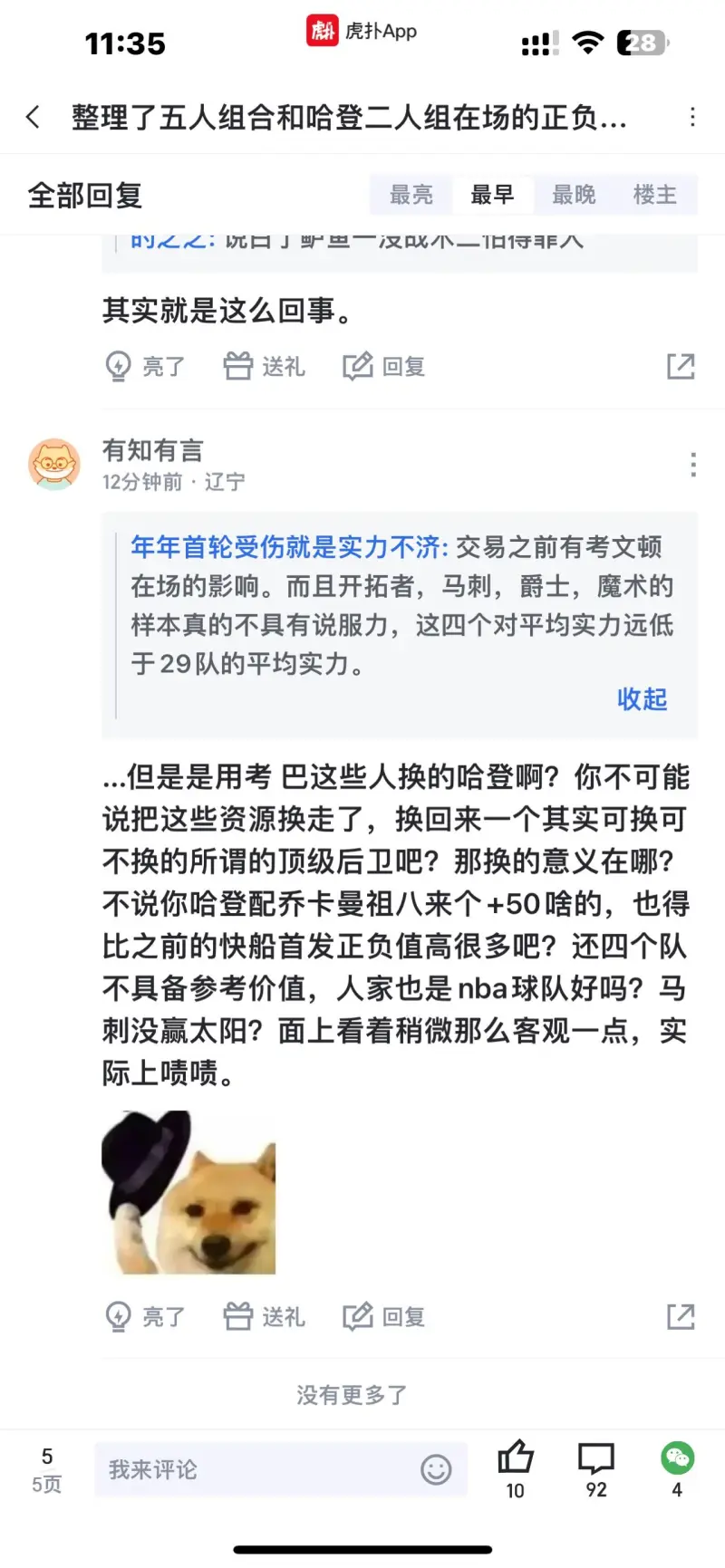Reply to the 其实就是这么回事 comment

point(384,366)
